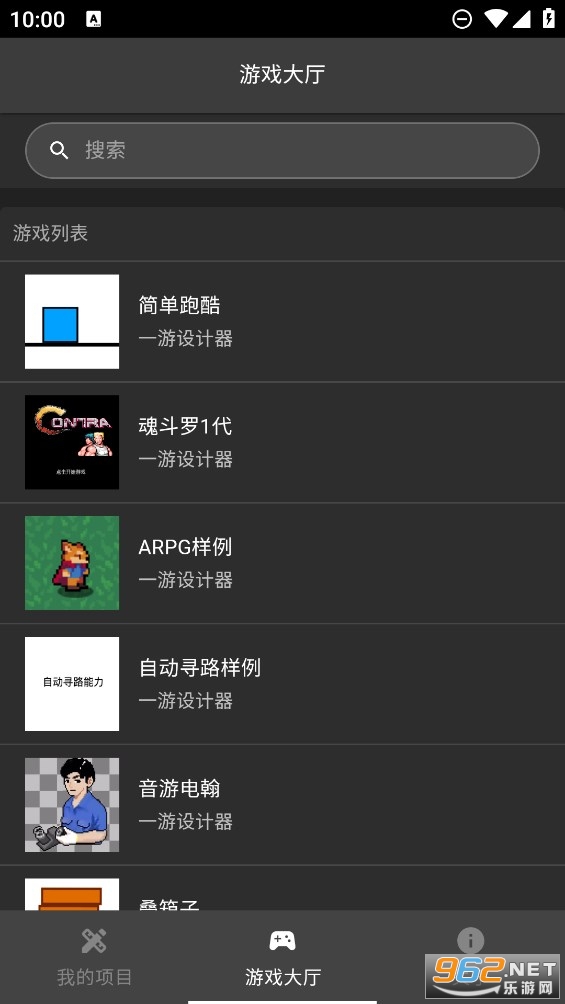Open 自动寻路样例 from the game list
The height and width of the screenshot is (1004, 565).
click(x=282, y=684)
